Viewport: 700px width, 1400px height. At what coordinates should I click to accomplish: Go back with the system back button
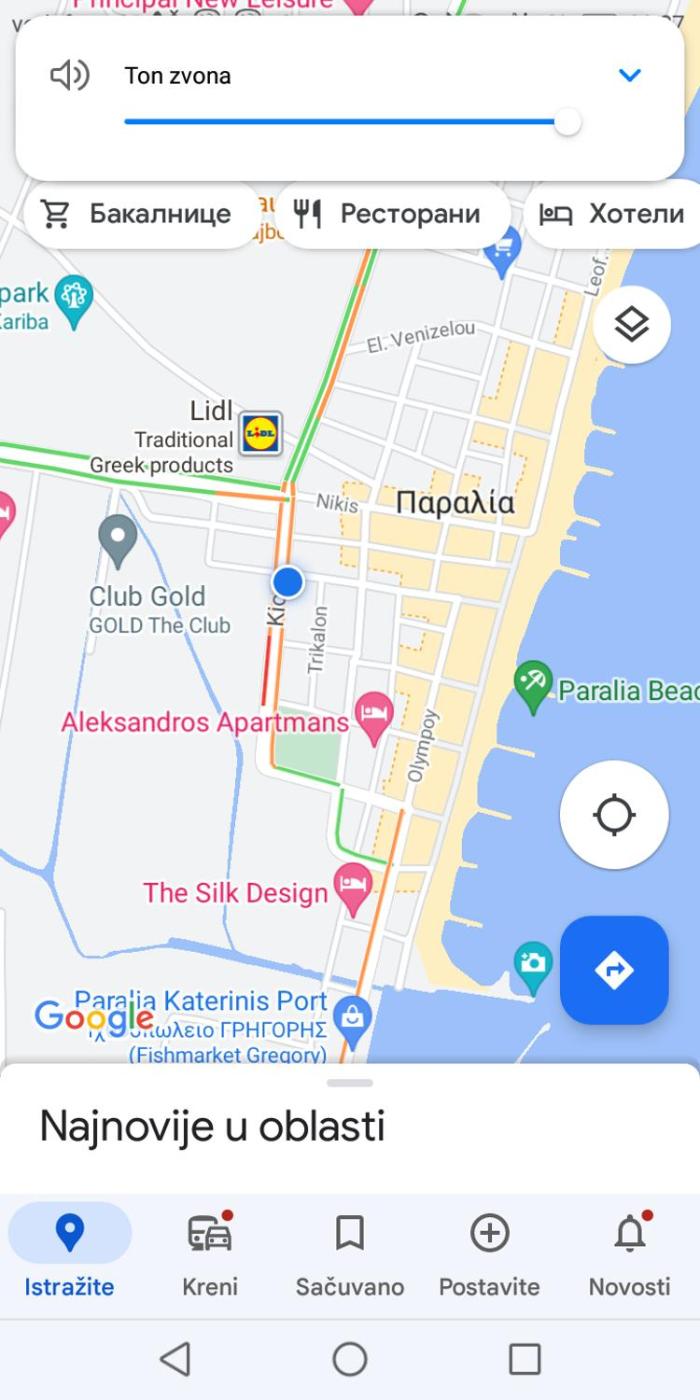click(x=175, y=1359)
